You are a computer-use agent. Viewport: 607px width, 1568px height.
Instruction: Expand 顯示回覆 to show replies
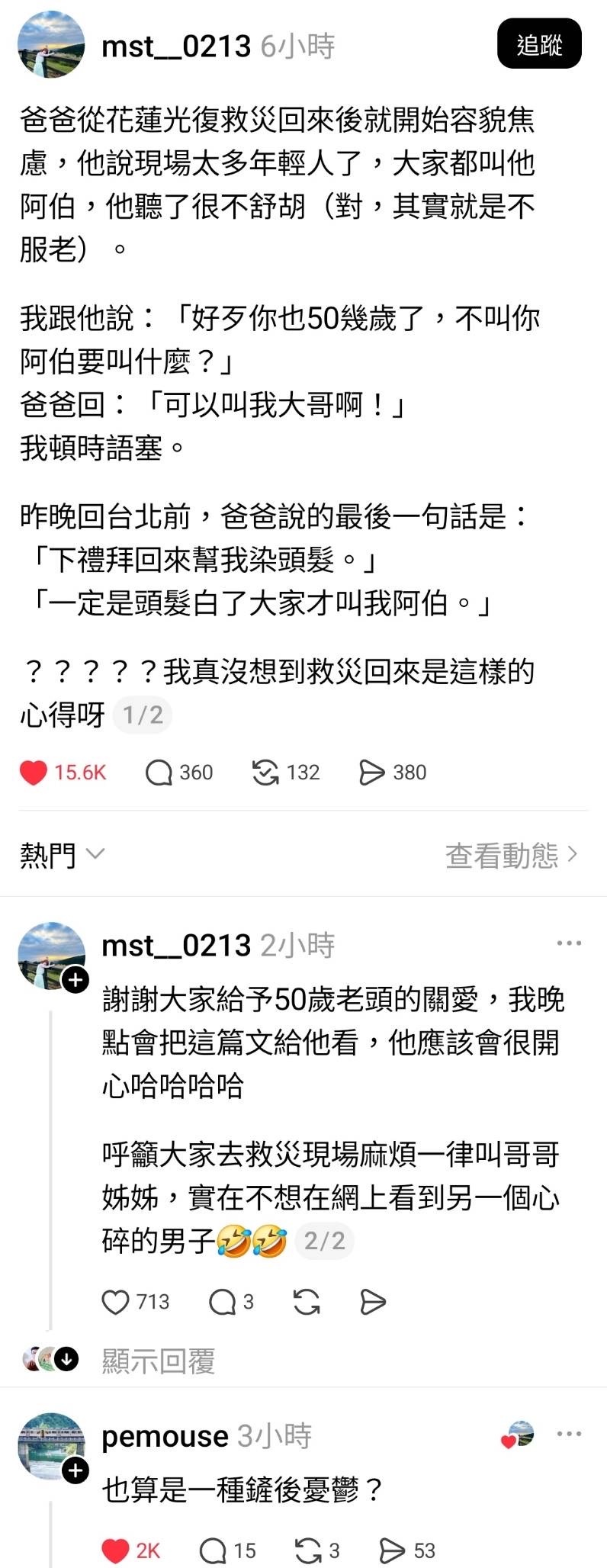click(159, 1361)
